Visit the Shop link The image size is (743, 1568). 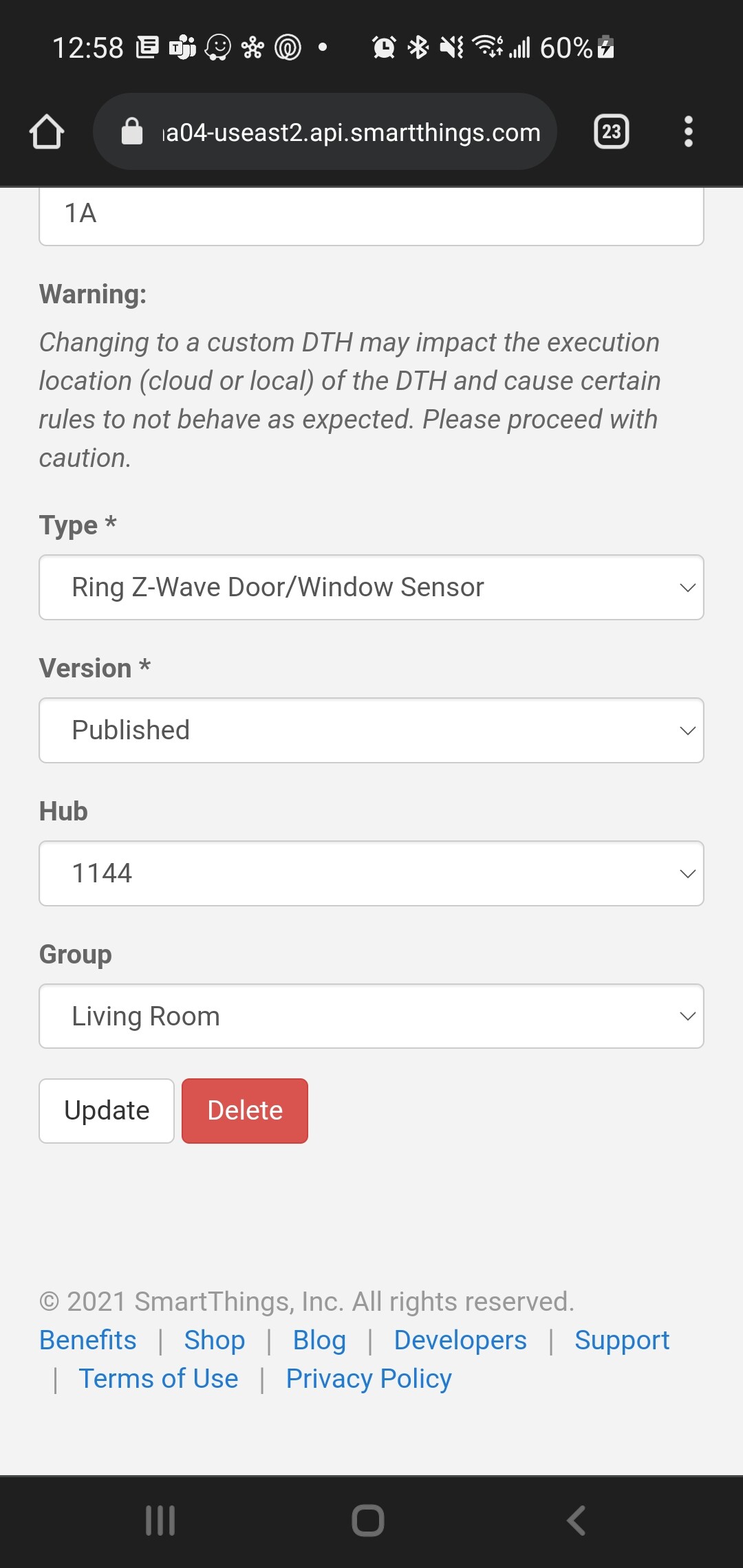point(214,1340)
